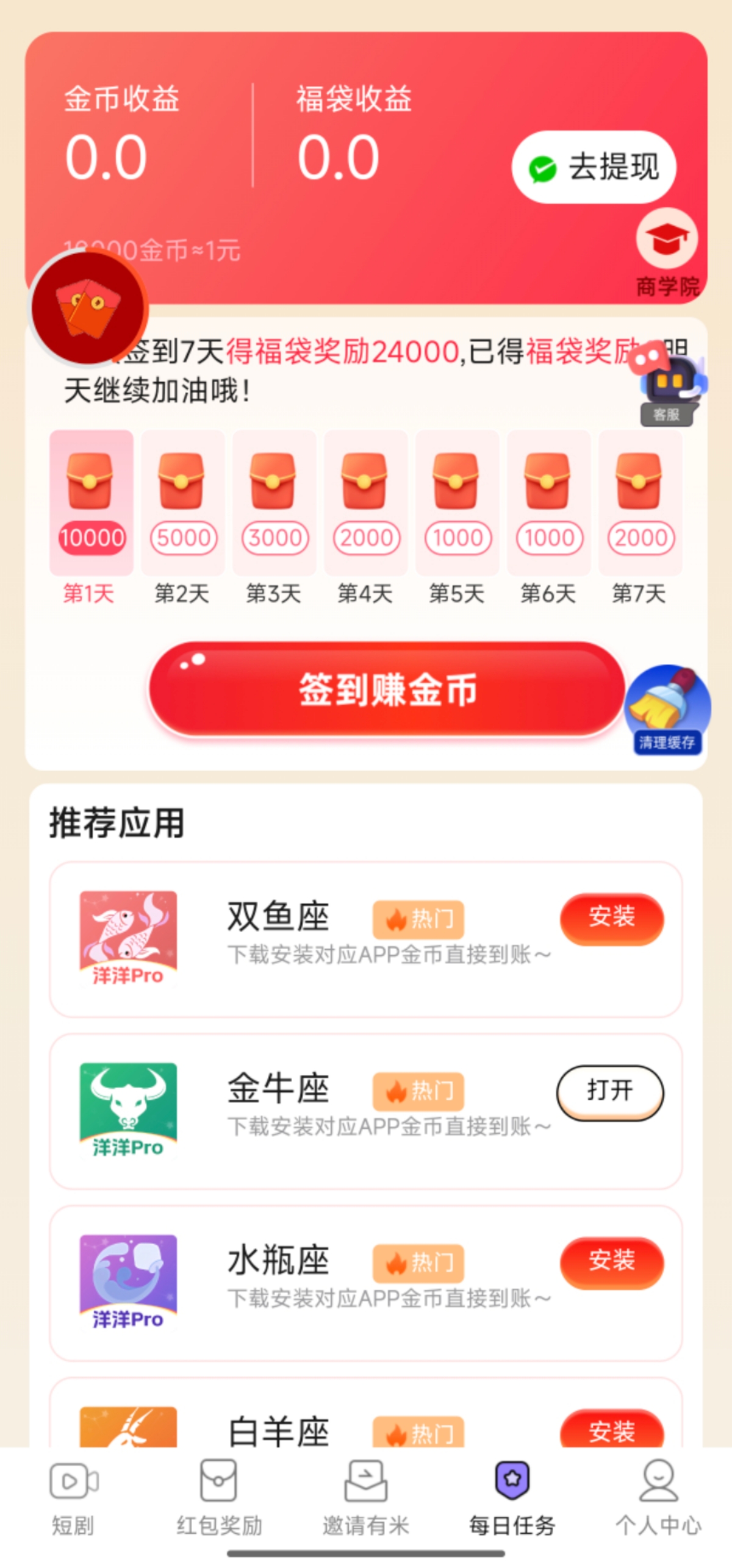Tap 签到赚金币 to check in
Screen dimensions: 732x1568
[x=387, y=690]
